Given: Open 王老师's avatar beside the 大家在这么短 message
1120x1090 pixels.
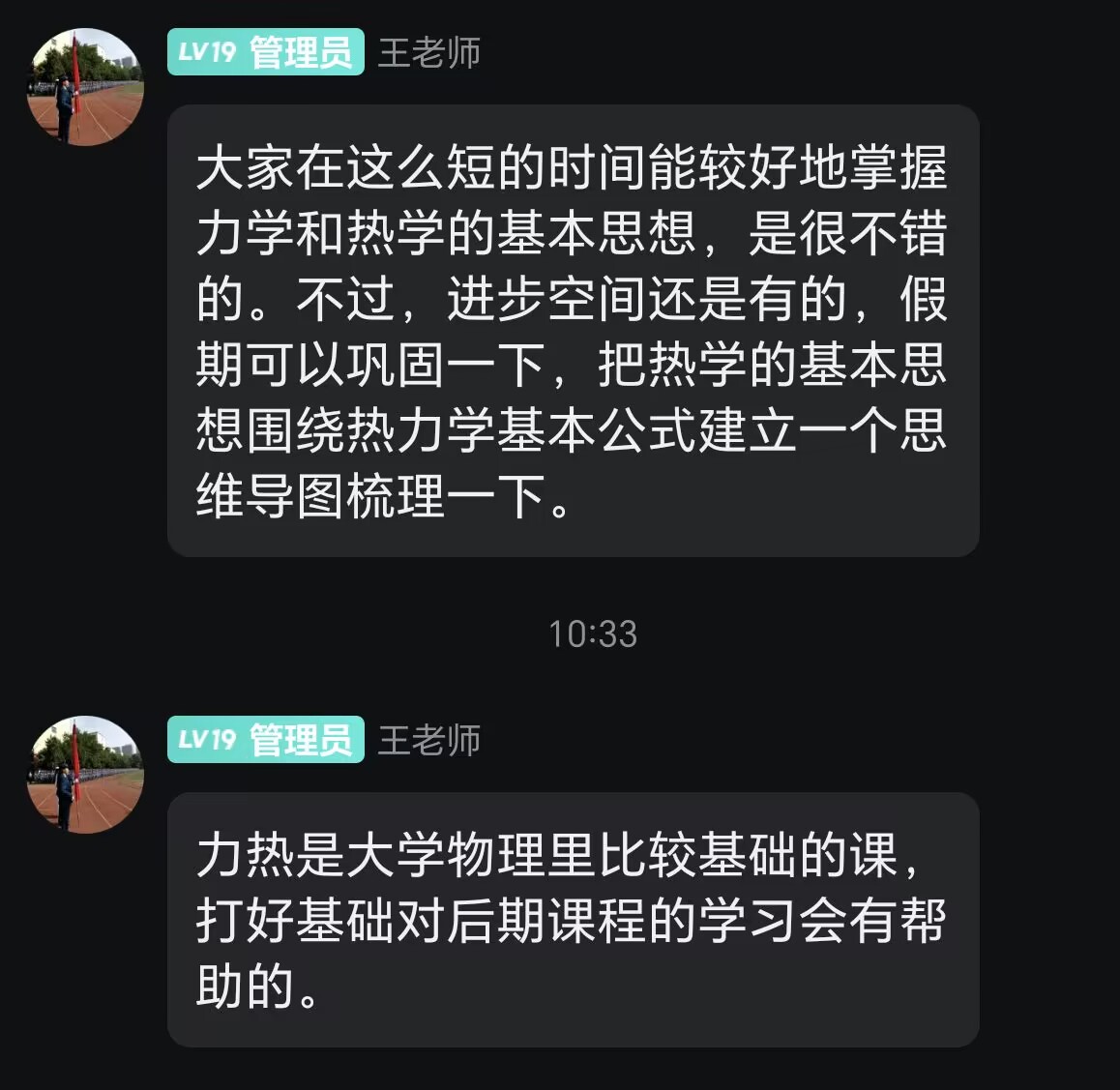Looking at the screenshot, I should 85,87.
